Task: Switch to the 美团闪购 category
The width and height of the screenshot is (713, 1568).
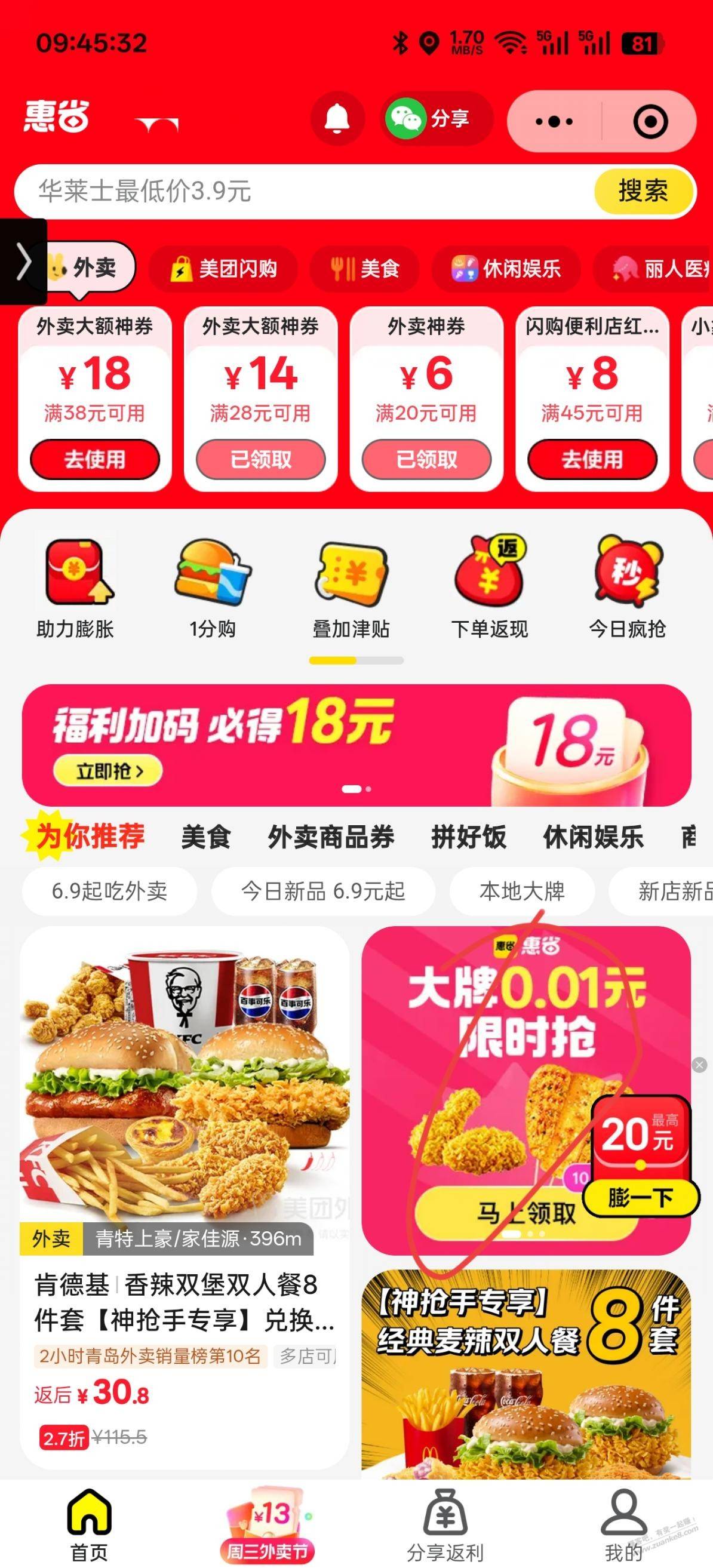Action: coord(224,269)
